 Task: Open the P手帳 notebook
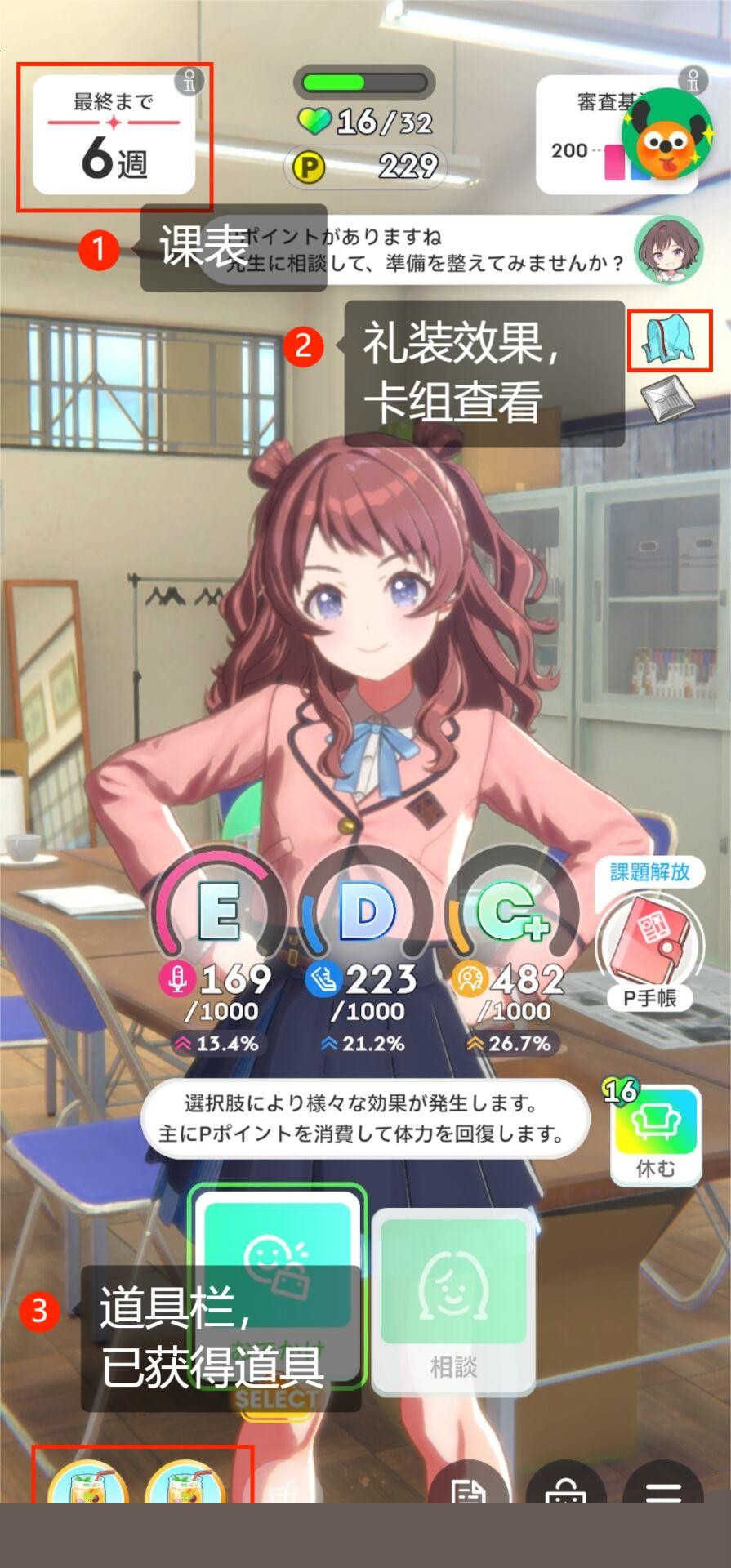[x=650, y=951]
